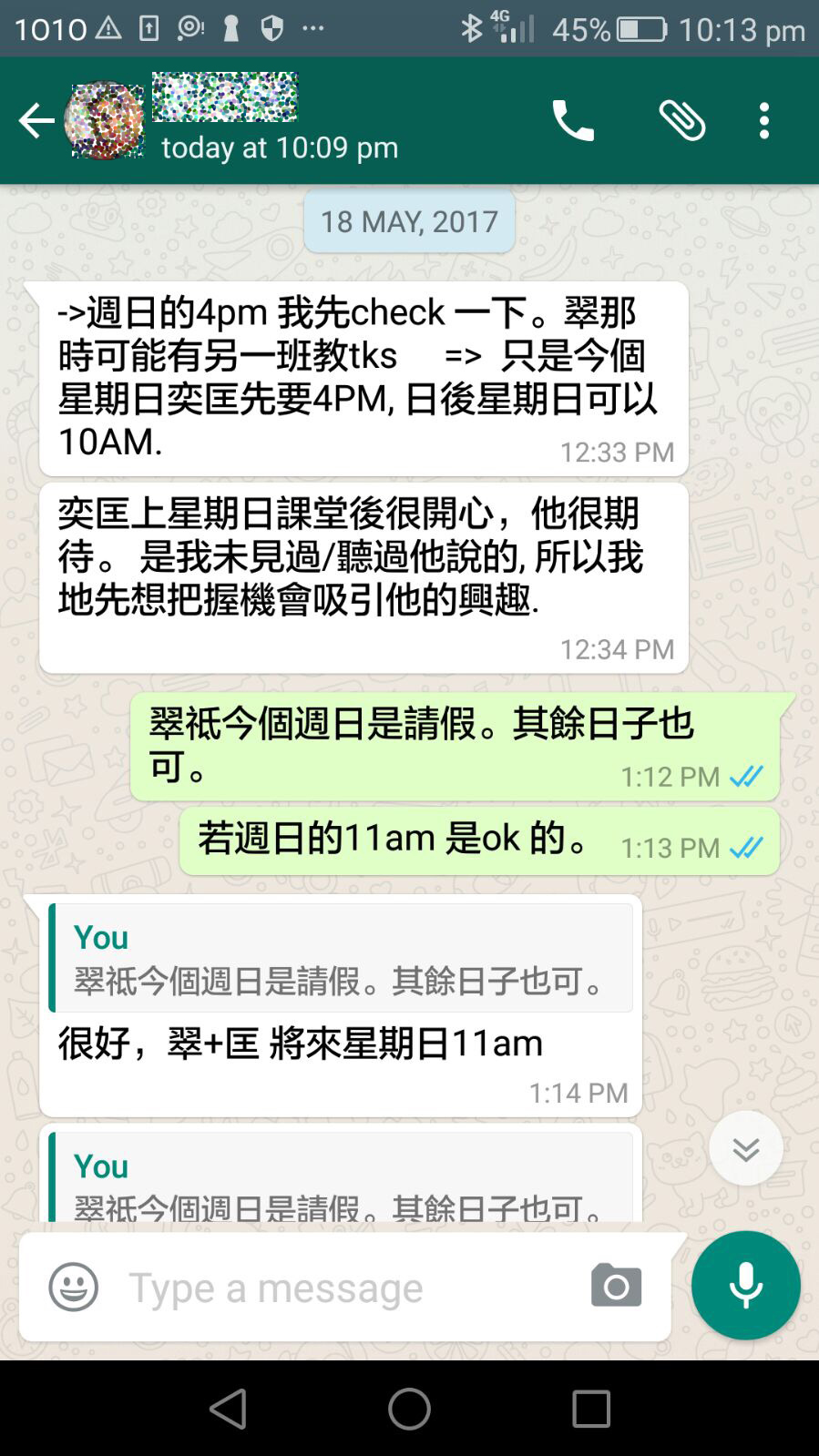Go back to the chats list
Image resolution: width=819 pixels, height=1456 pixels.
pyautogui.click(x=35, y=121)
